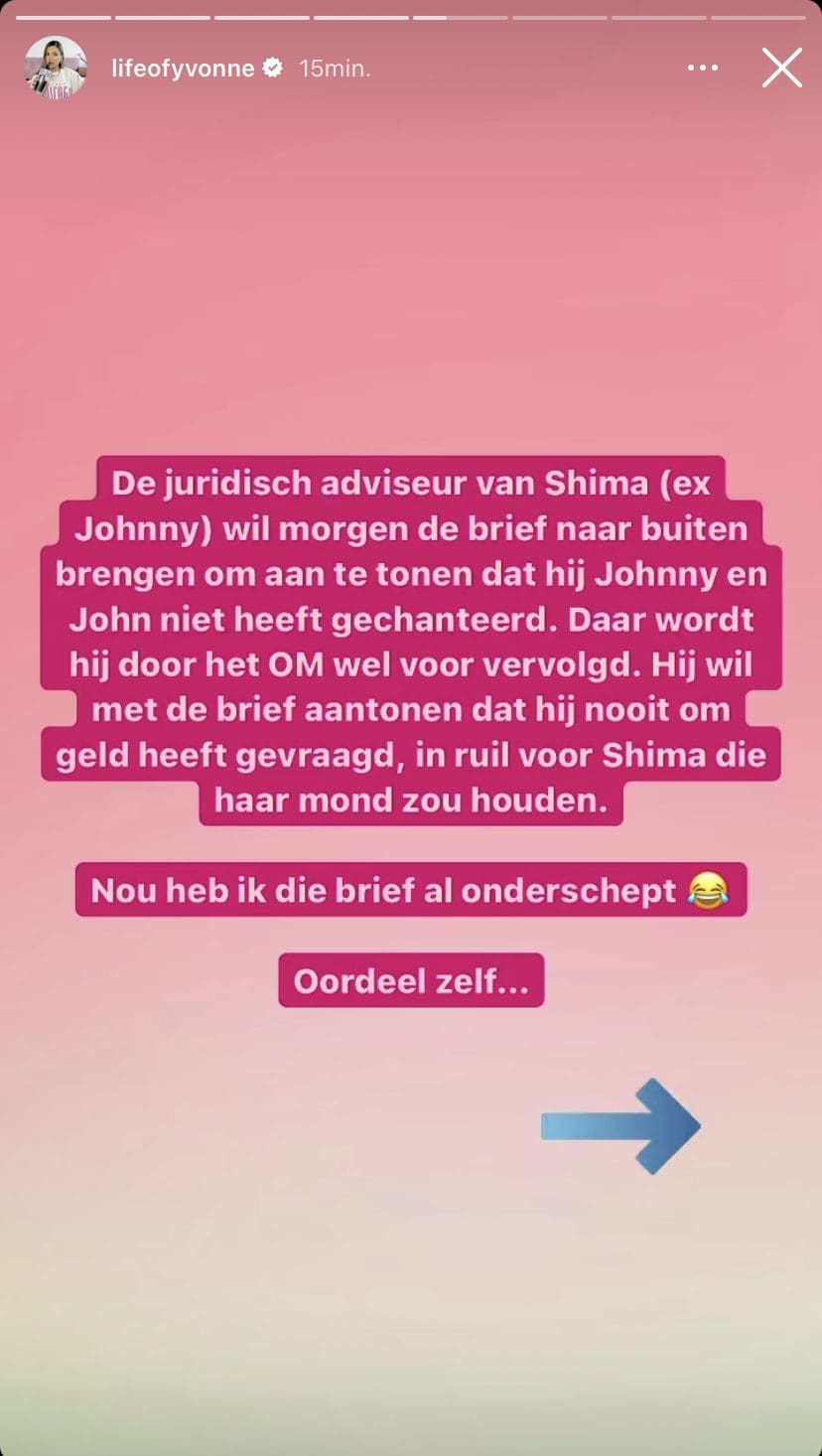822x1456 pixels.
Task: Close the story viewer
Action: 781,69
